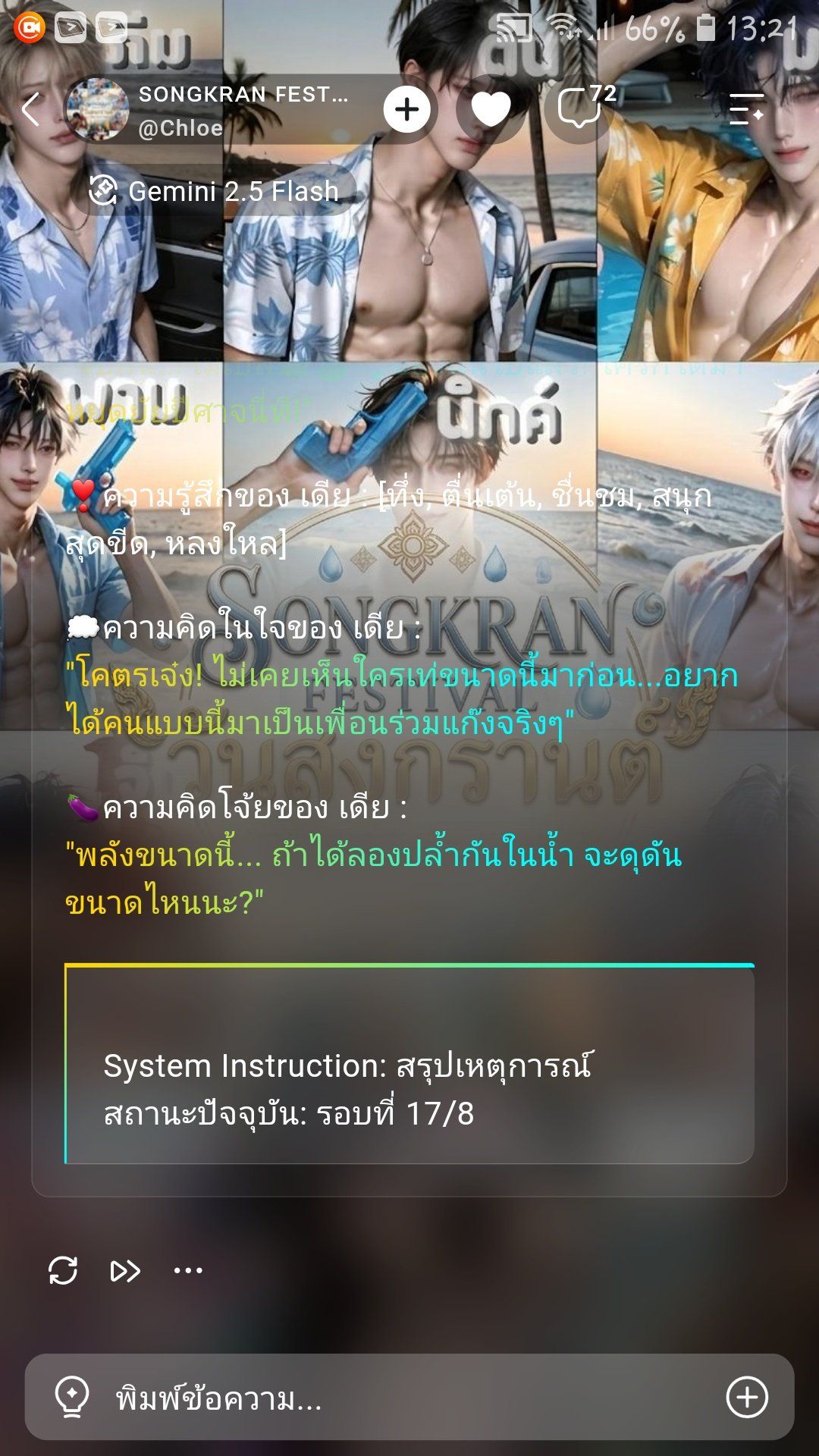Screen dimensions: 819x1456
Task: Open the SONGKRAN FEST character profile by @Chloe
Action: [209, 110]
